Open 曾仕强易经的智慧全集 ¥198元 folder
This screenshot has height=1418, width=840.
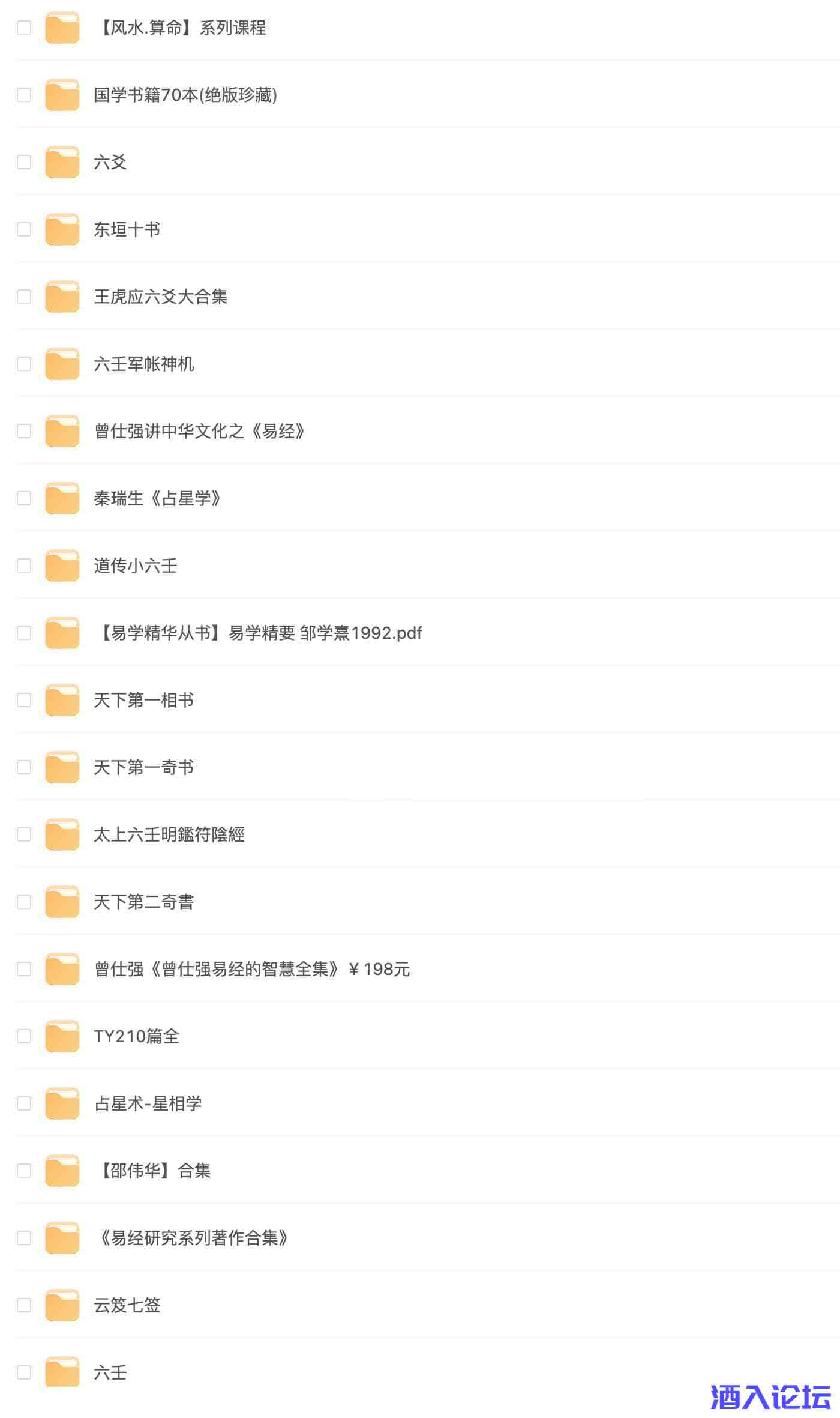point(252,970)
